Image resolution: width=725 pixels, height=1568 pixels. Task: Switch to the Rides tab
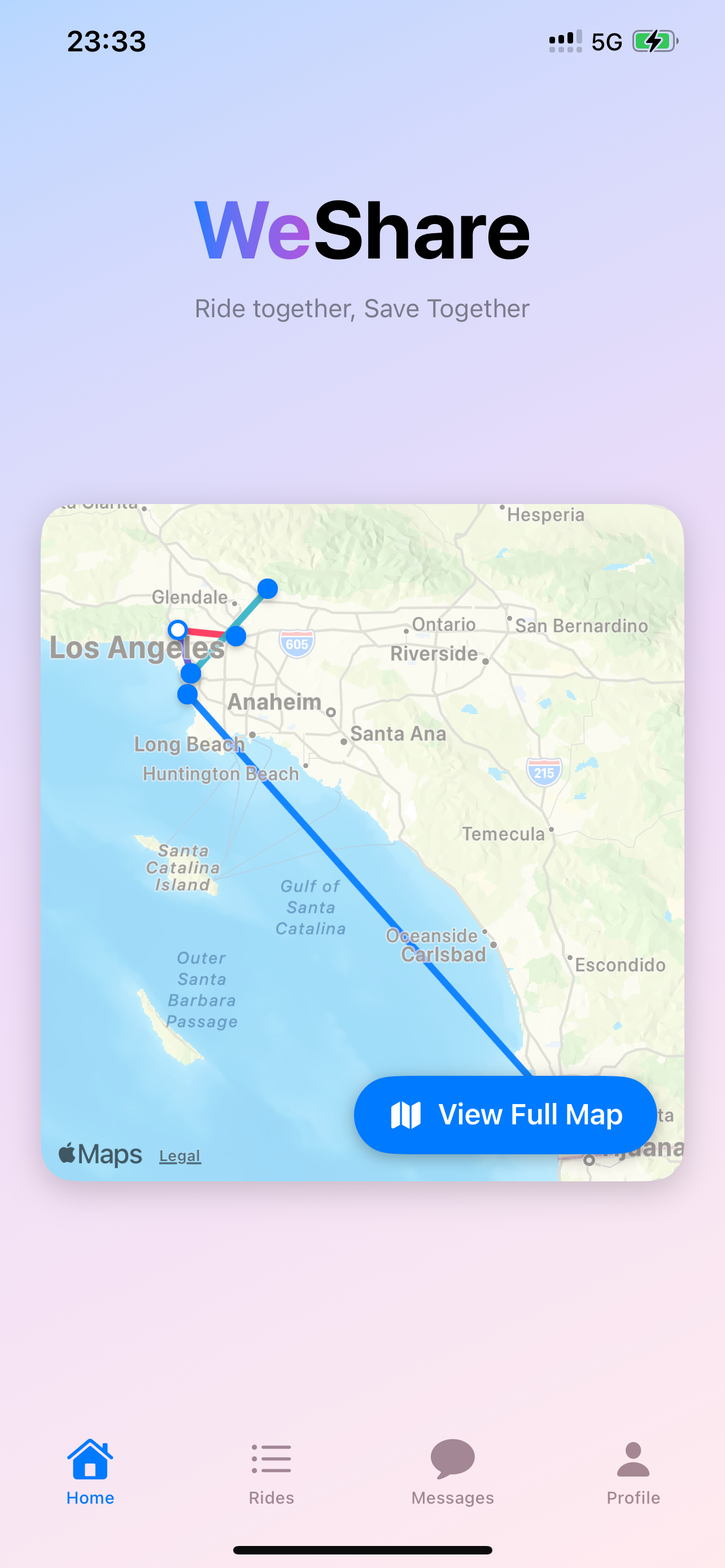point(271,1472)
